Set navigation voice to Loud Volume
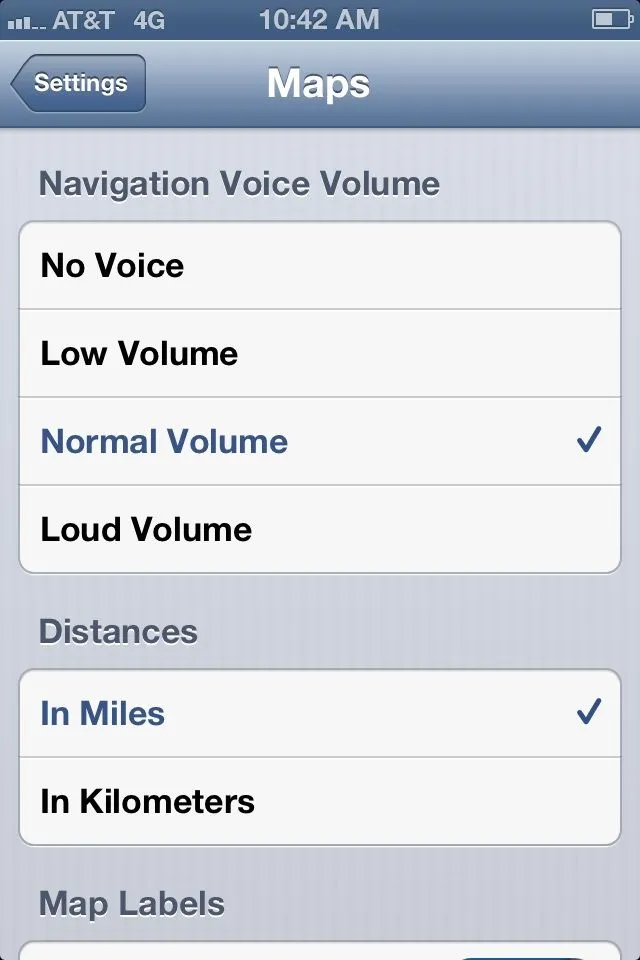Viewport: 640px width, 960px height. coord(320,530)
